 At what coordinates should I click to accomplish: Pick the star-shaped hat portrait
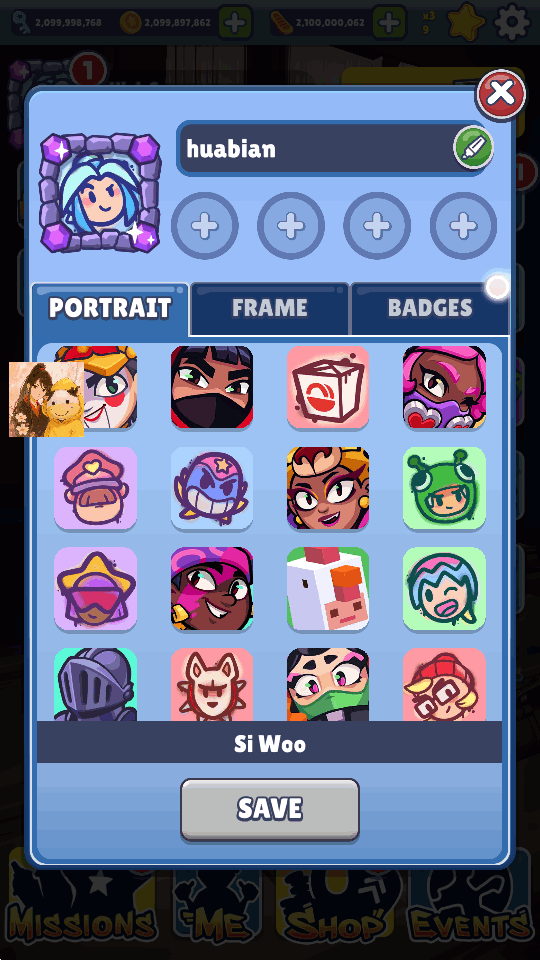click(96, 589)
